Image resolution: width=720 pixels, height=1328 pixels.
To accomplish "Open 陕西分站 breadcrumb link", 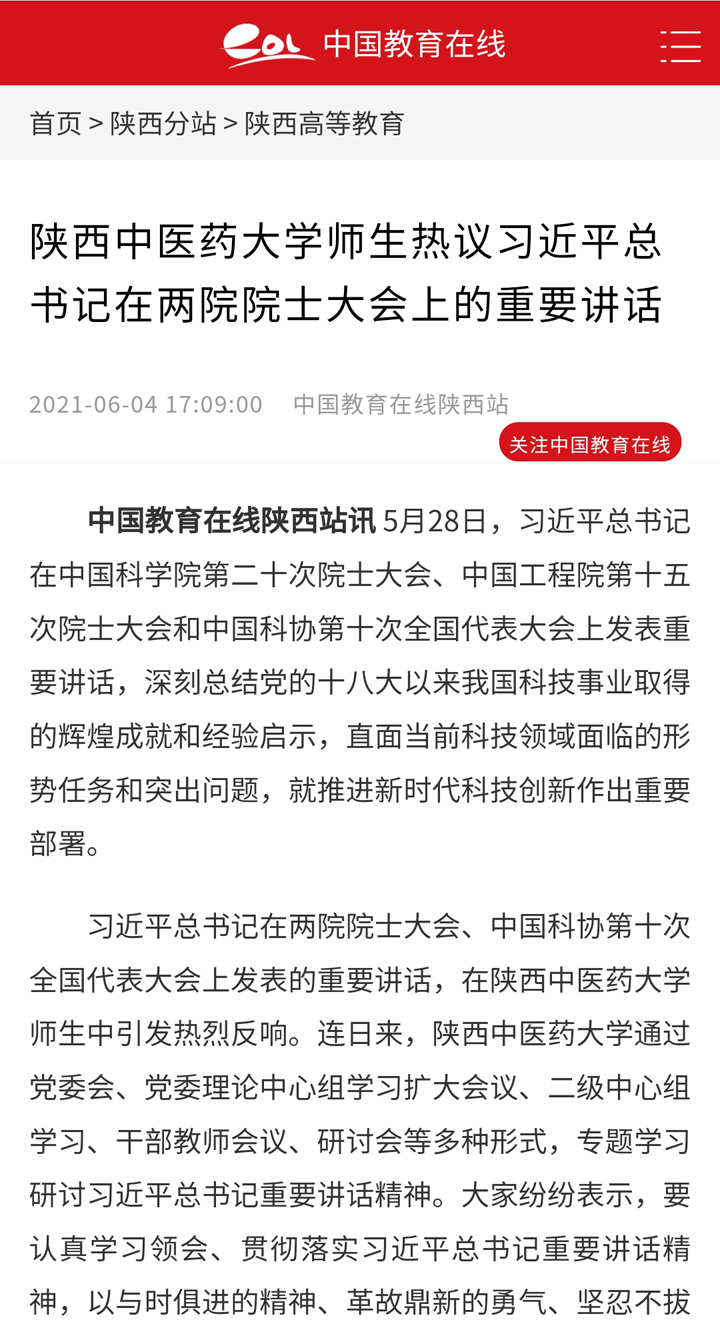I will point(163,123).
